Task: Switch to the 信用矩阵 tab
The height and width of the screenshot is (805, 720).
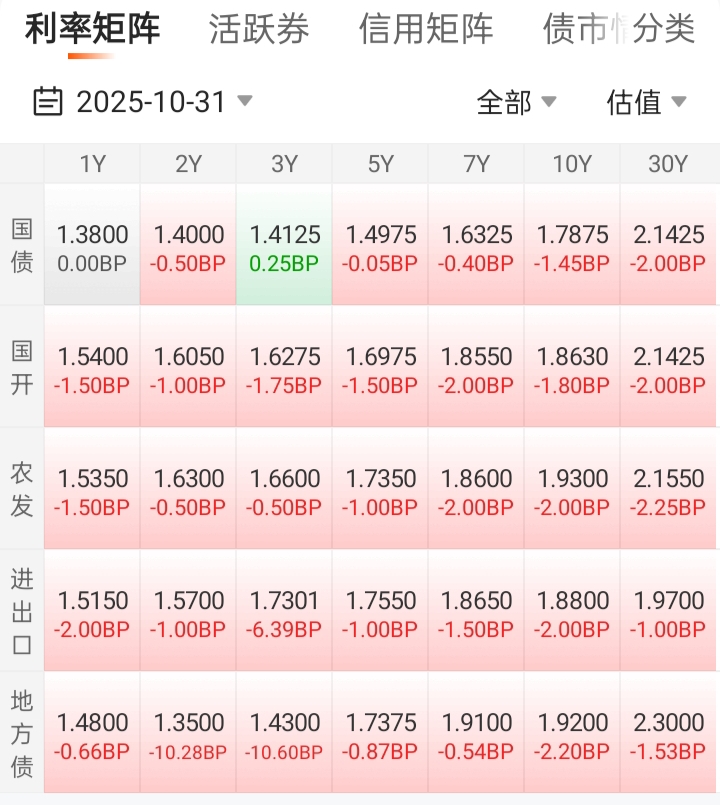Action: [426, 29]
